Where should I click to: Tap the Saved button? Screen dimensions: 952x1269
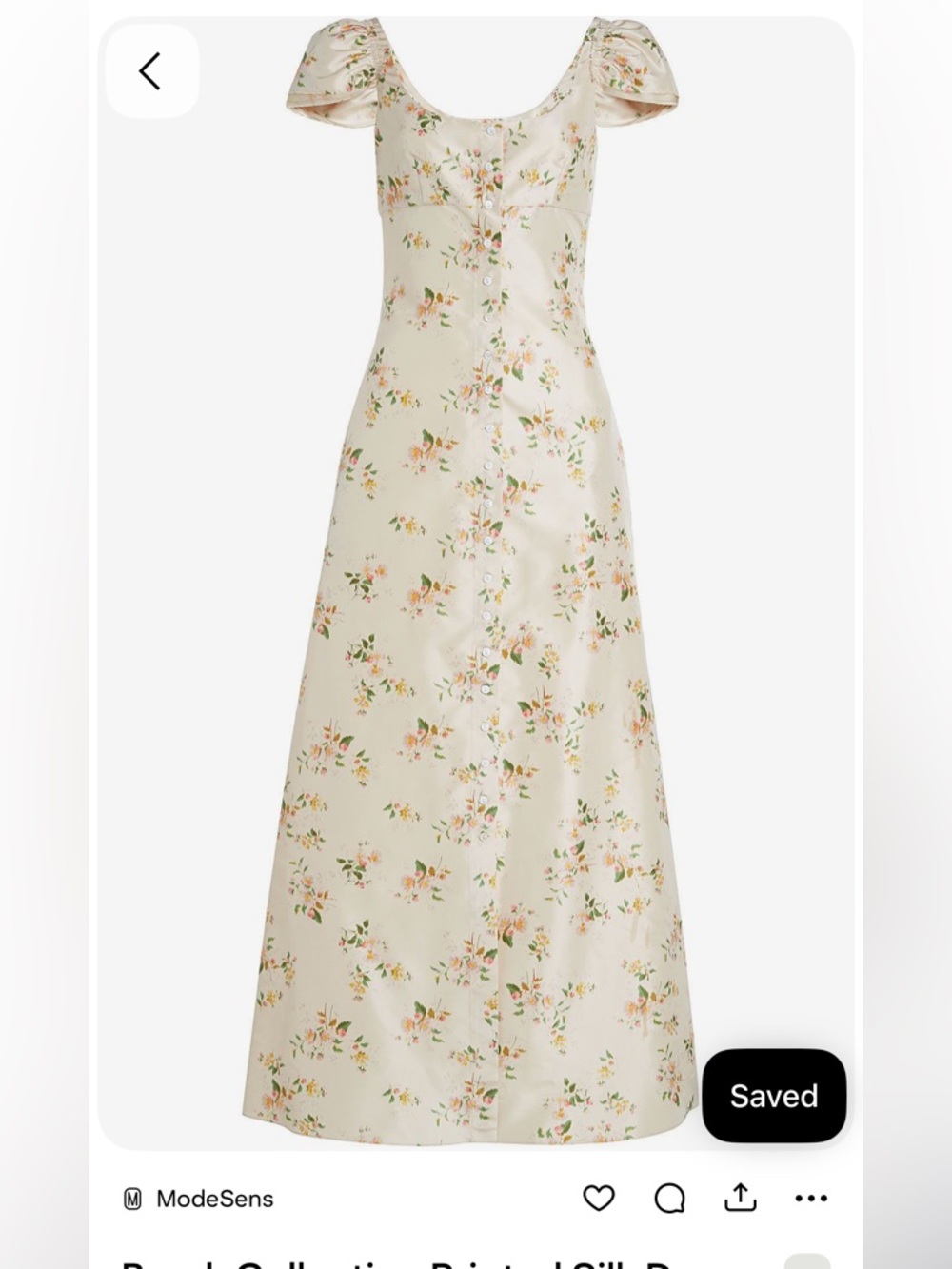tap(773, 1096)
